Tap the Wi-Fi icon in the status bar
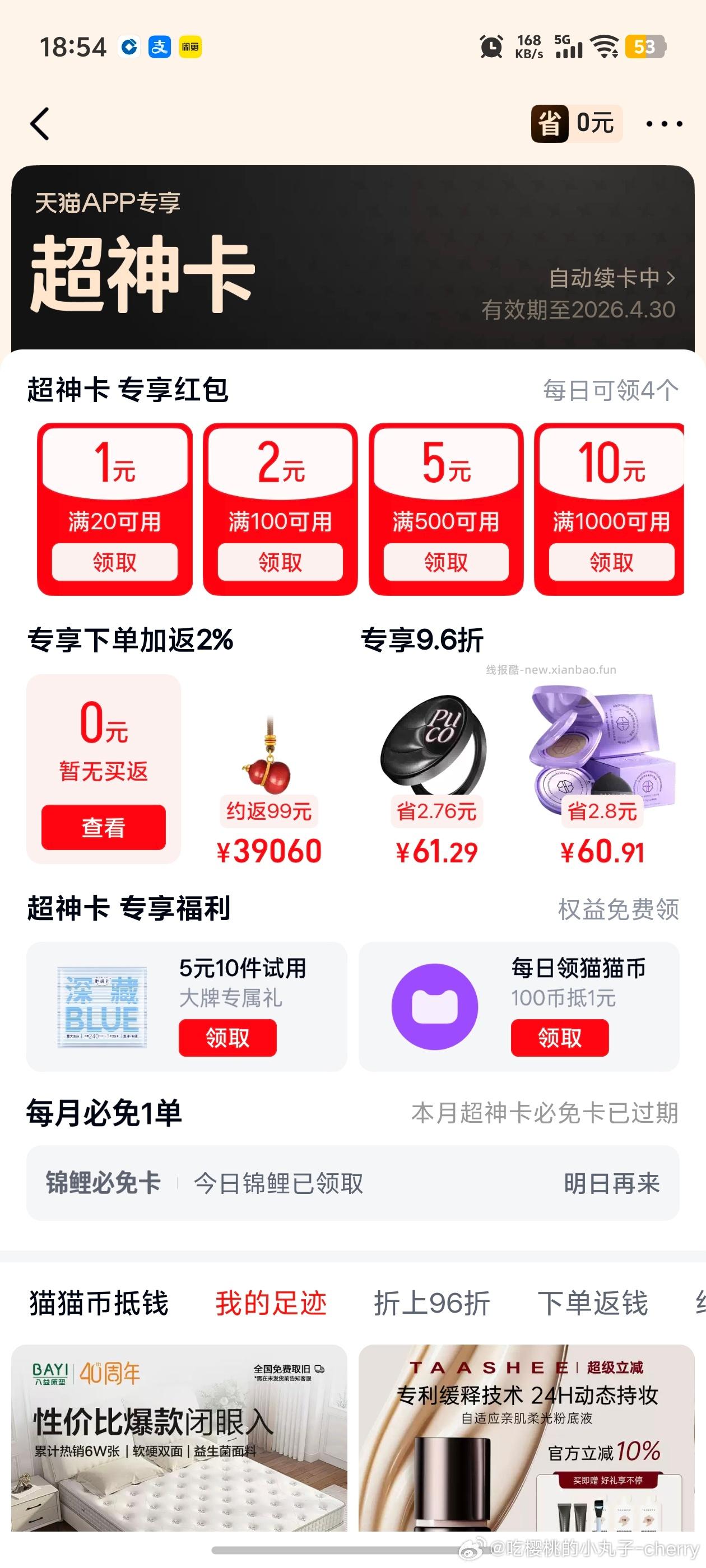 click(x=604, y=46)
